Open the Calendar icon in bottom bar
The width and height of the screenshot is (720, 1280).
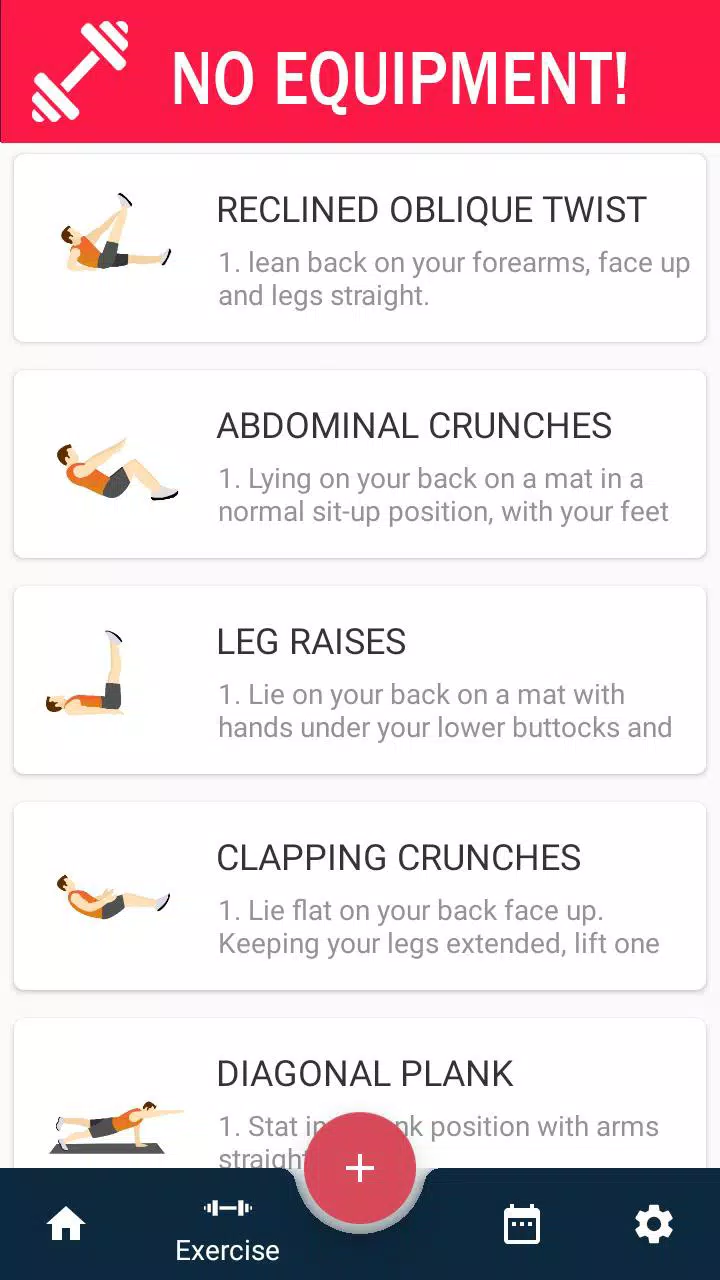521,1224
